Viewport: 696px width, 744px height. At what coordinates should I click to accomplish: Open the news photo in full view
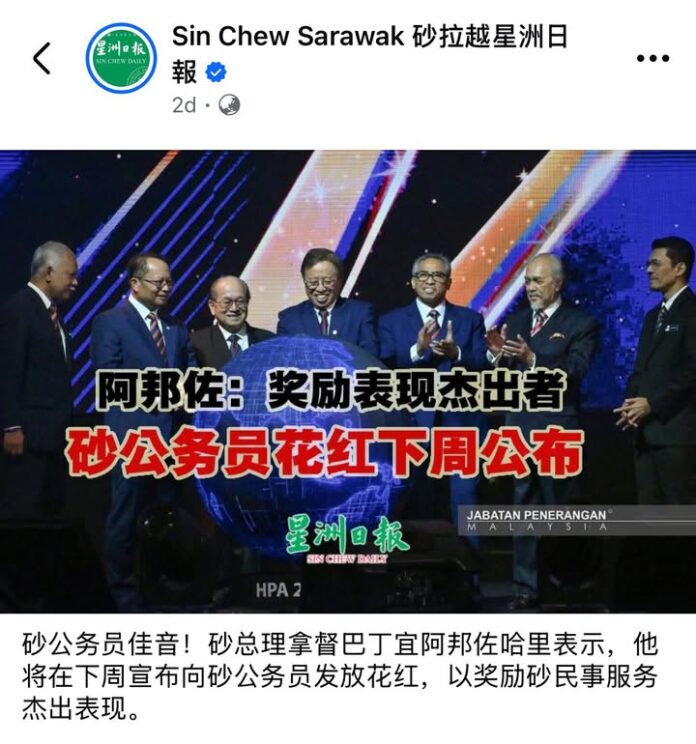click(348, 380)
